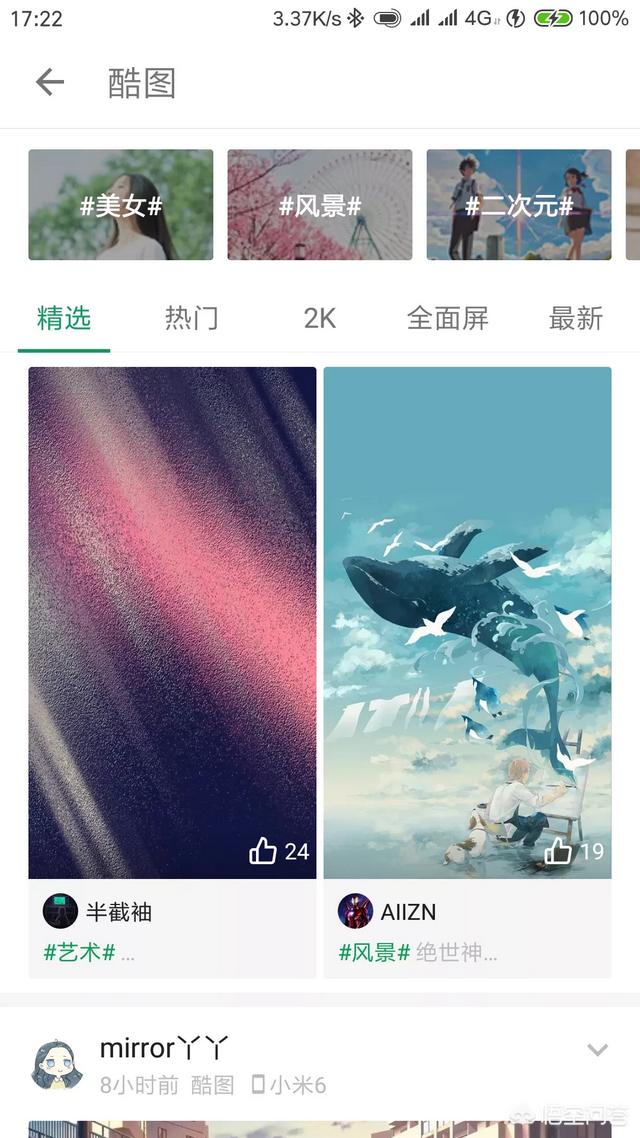Viewport: 640px width, 1138px height.
Task: Like the wallpaper with 24 likes
Action: pos(264,851)
